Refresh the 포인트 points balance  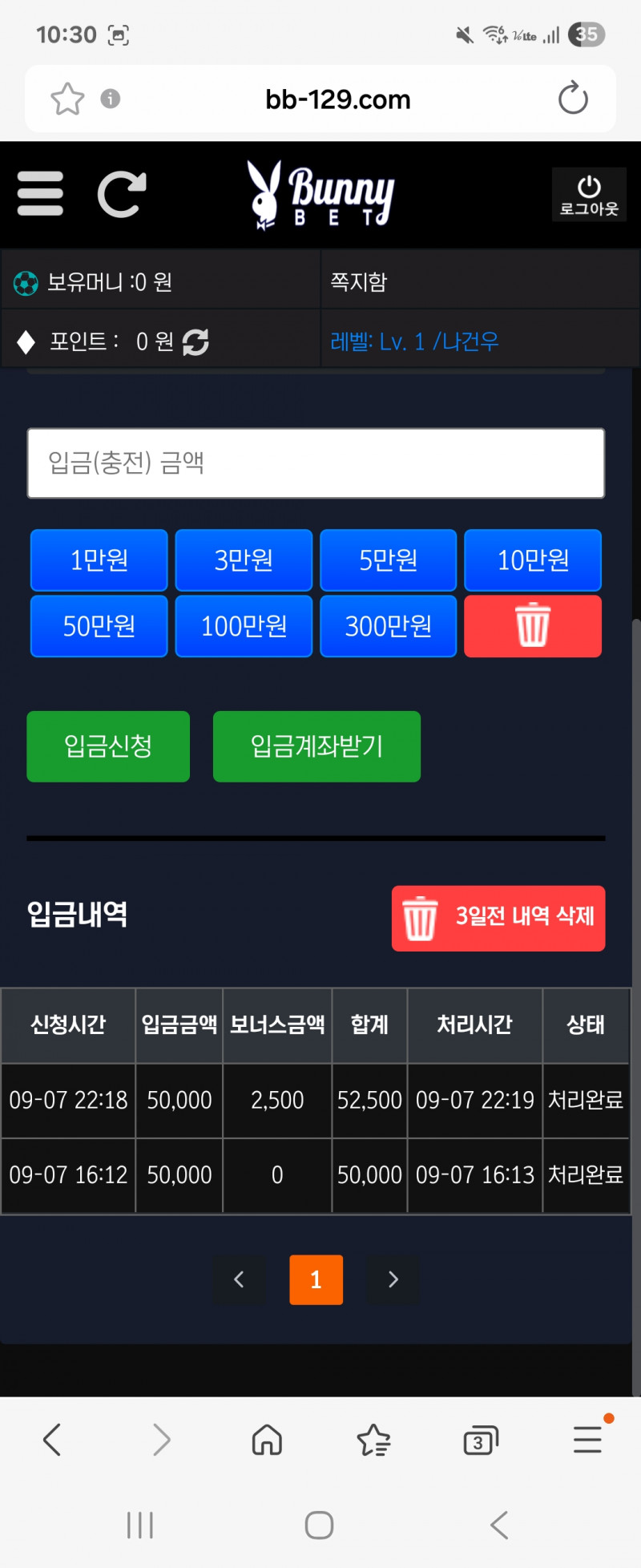(196, 342)
